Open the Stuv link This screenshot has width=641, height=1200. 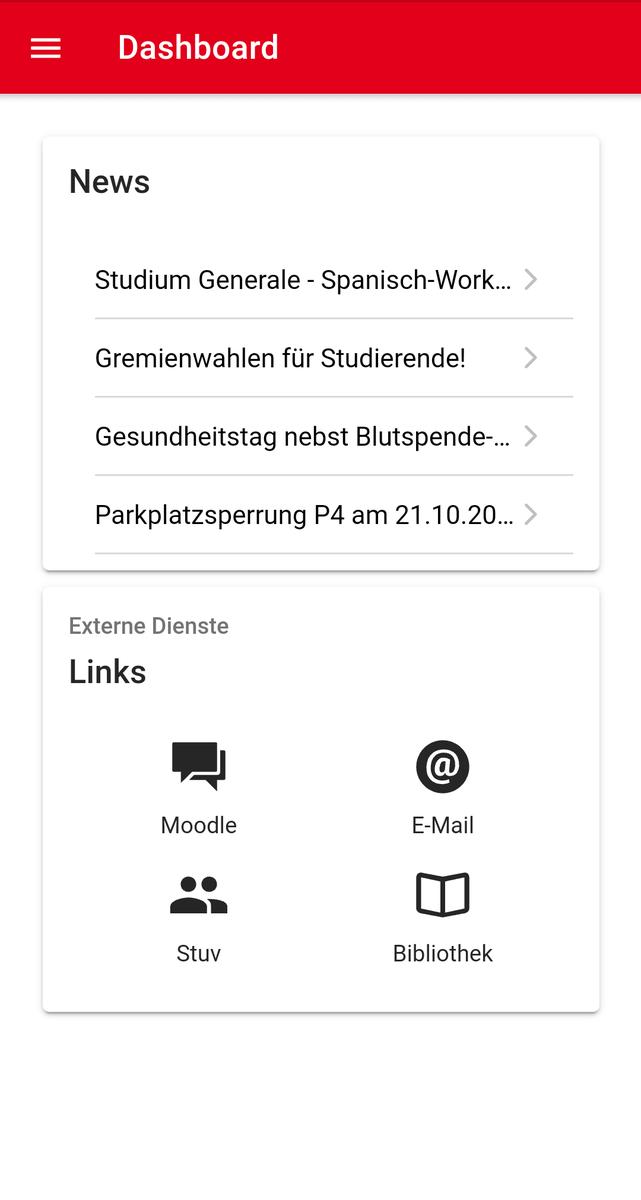(199, 918)
